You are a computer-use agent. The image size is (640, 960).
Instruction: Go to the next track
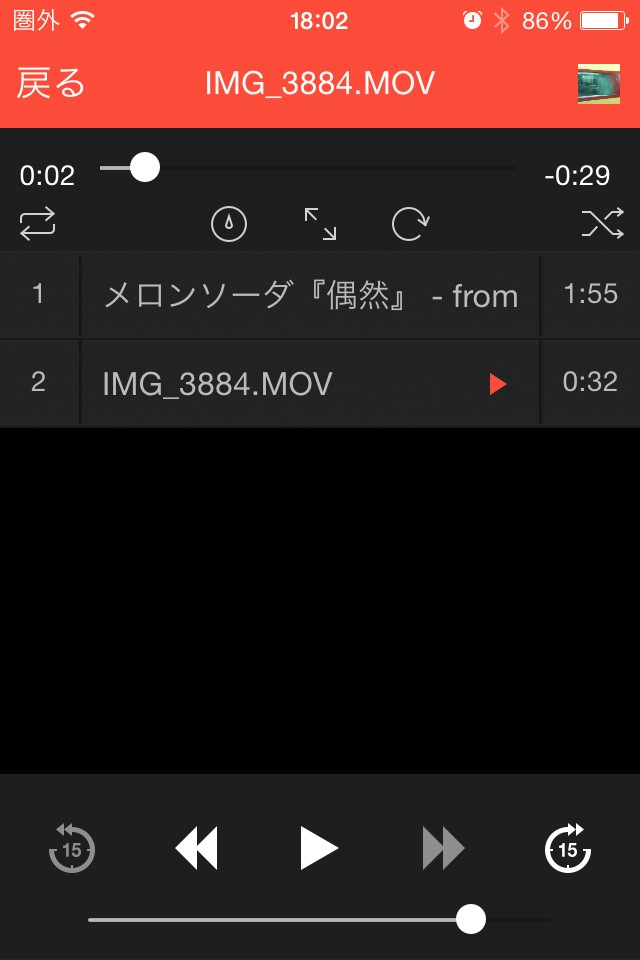443,849
